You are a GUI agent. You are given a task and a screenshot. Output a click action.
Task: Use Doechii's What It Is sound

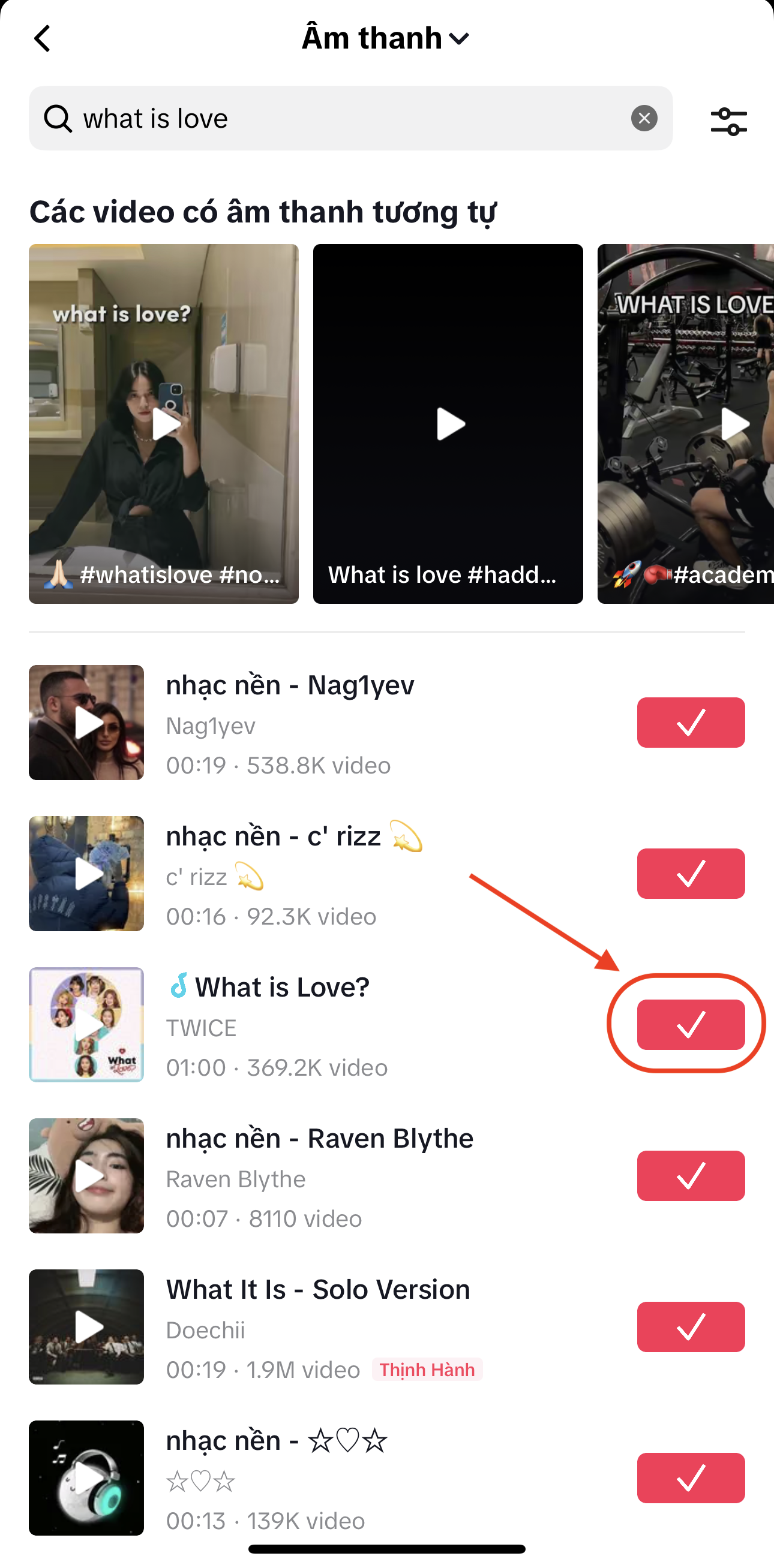pos(691,1327)
